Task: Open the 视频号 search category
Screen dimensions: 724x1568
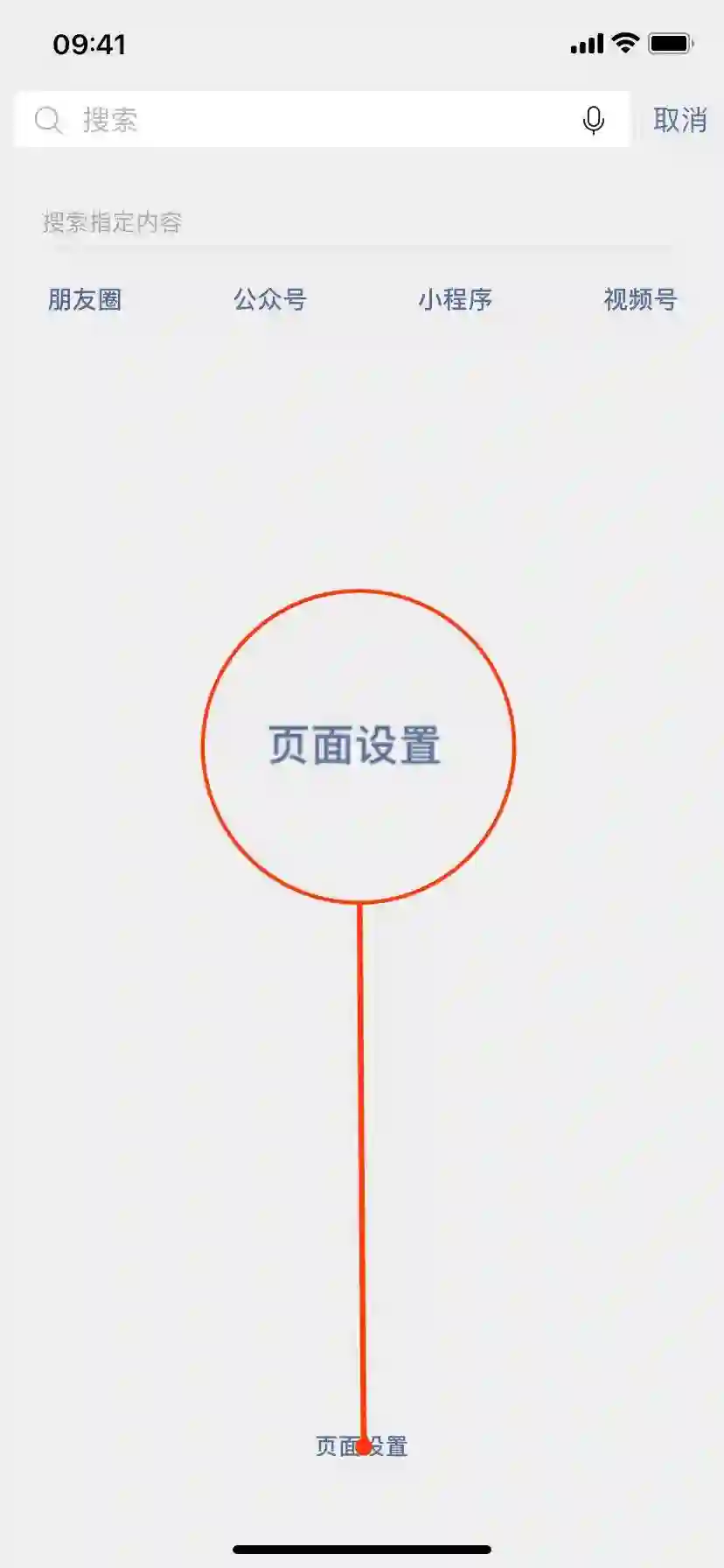Action: [x=640, y=300]
